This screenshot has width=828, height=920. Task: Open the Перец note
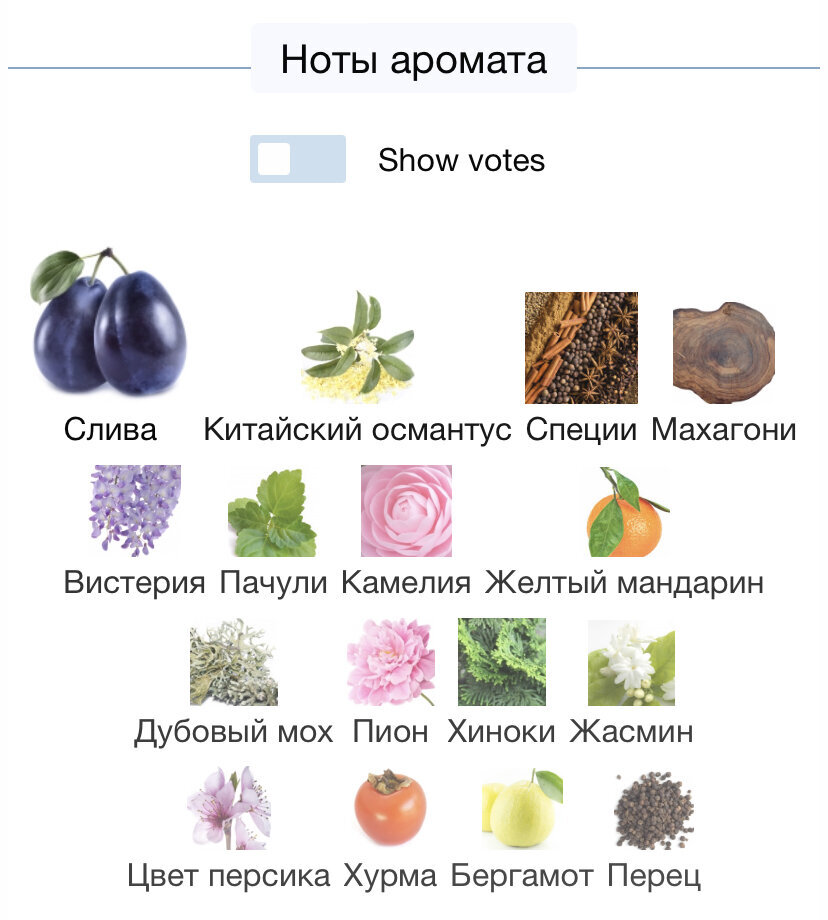point(654,808)
